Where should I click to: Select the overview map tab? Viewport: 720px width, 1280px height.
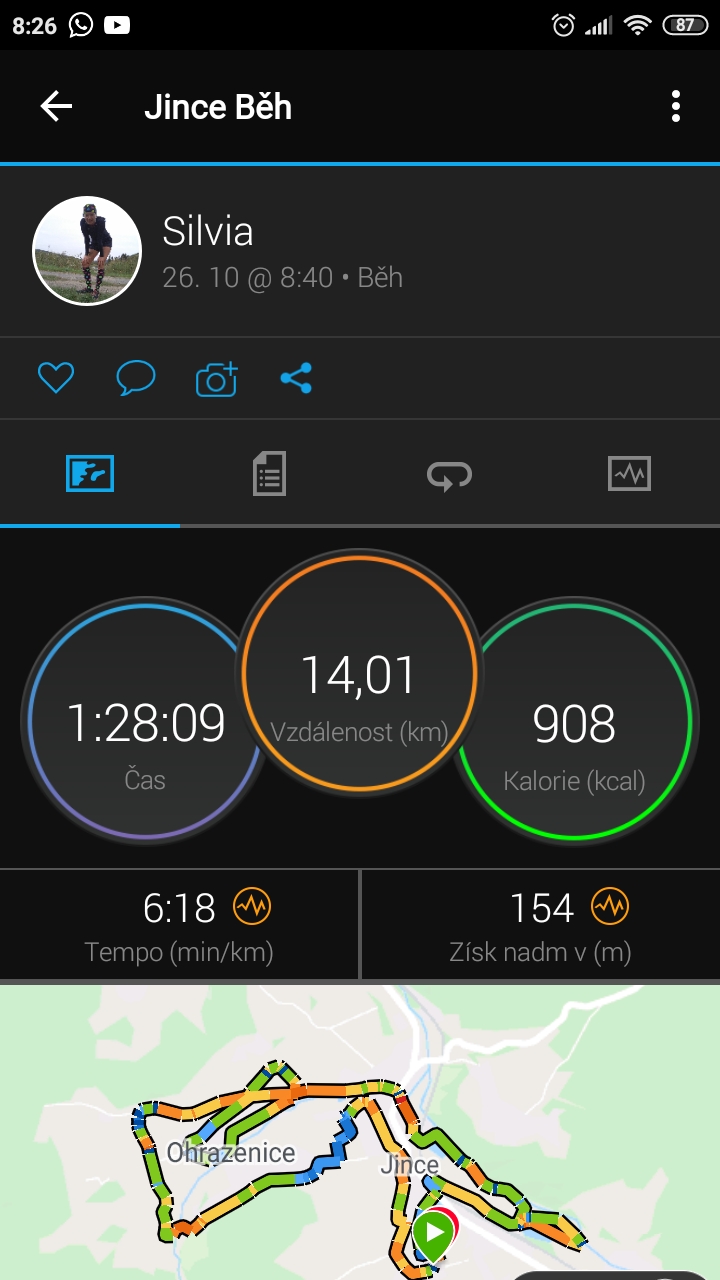click(90, 473)
